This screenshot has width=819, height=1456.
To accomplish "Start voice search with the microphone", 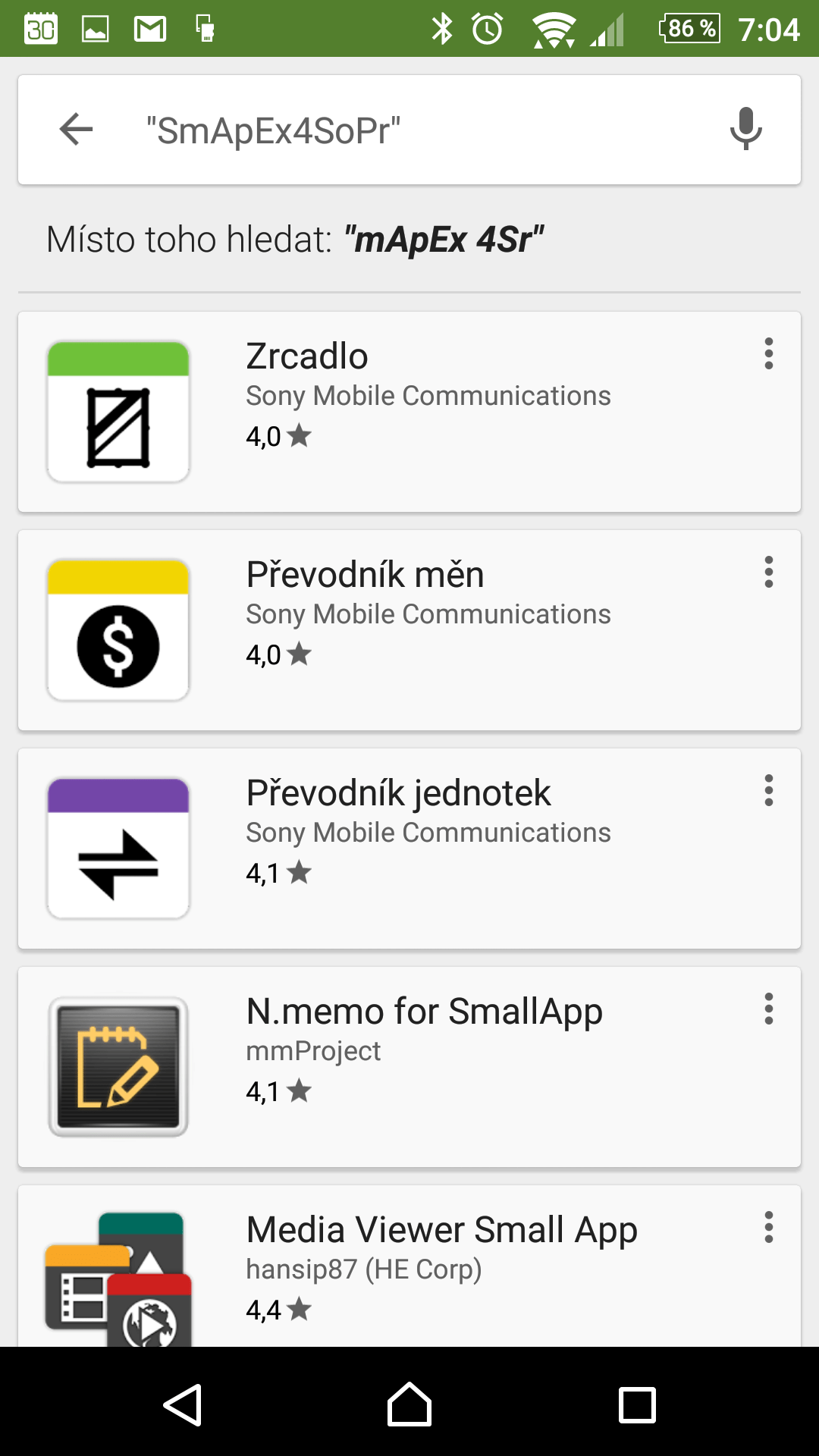I will pos(745,129).
